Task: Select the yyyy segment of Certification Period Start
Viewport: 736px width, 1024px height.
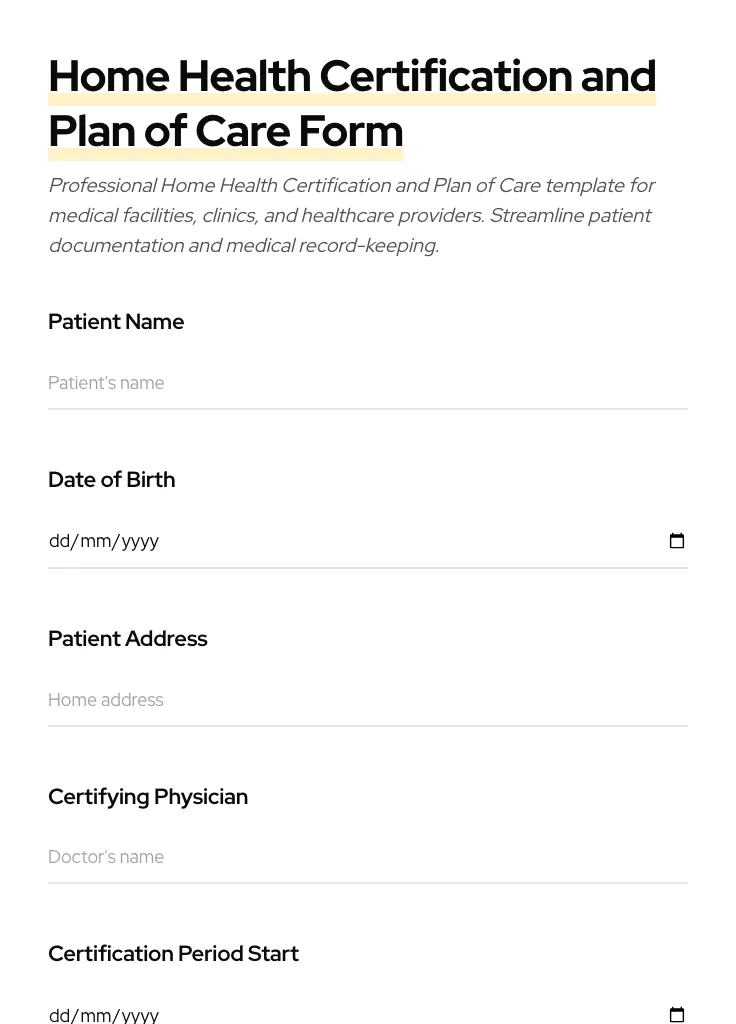Action: click(x=140, y=1014)
